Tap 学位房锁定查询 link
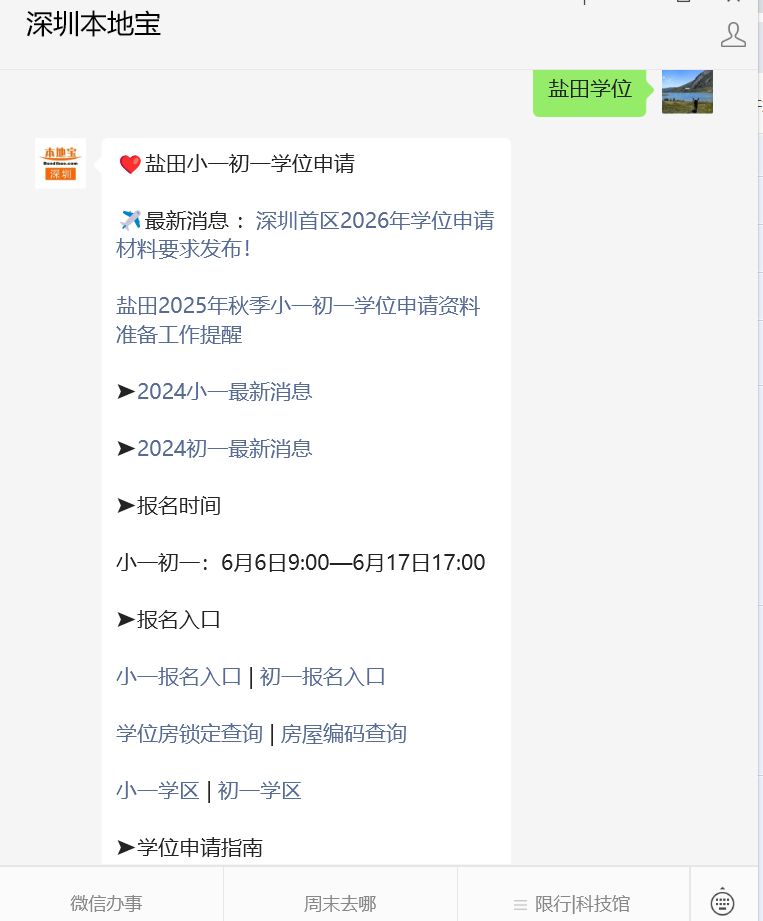 point(189,734)
